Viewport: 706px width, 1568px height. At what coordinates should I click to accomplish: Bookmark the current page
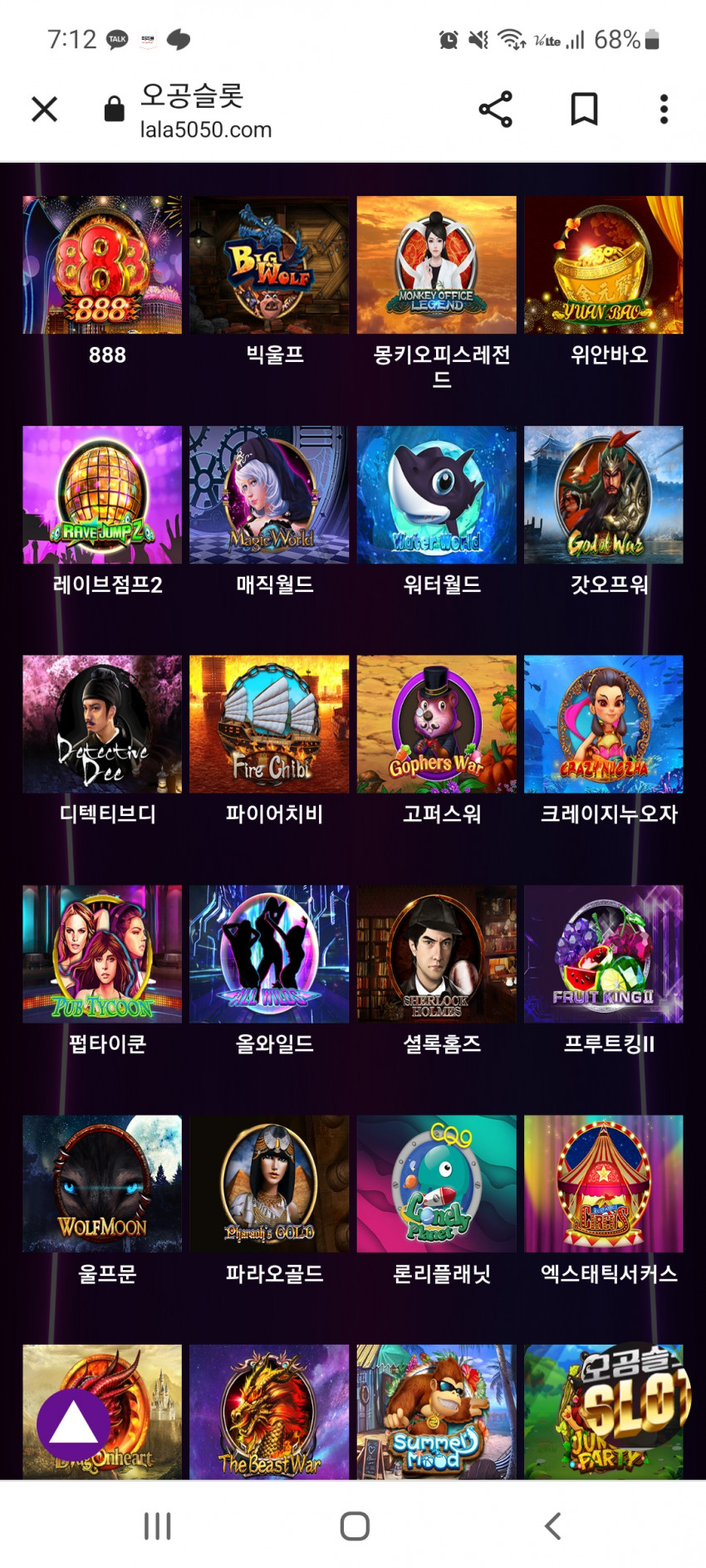click(584, 109)
